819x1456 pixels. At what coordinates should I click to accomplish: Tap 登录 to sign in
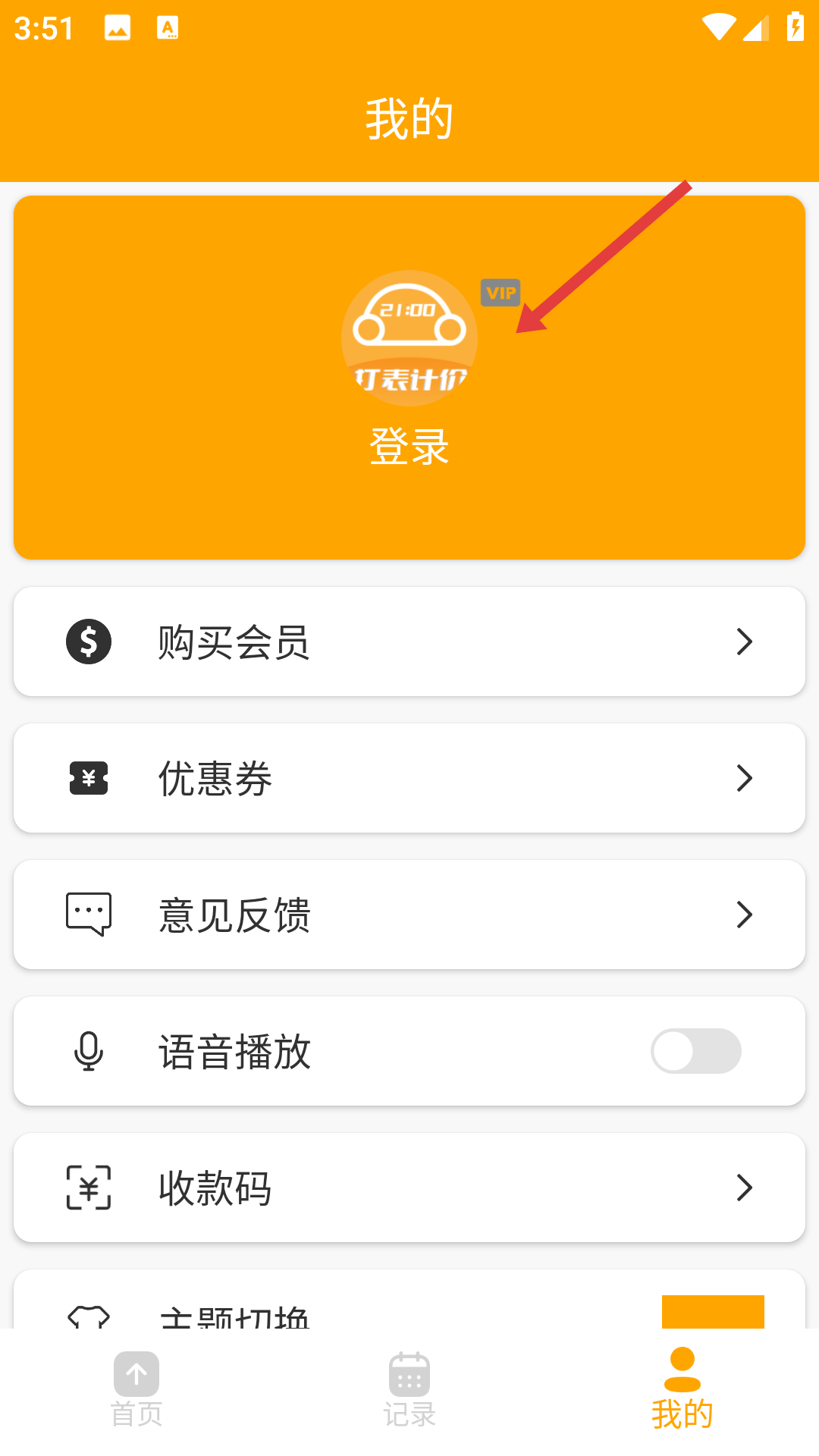tap(409, 446)
